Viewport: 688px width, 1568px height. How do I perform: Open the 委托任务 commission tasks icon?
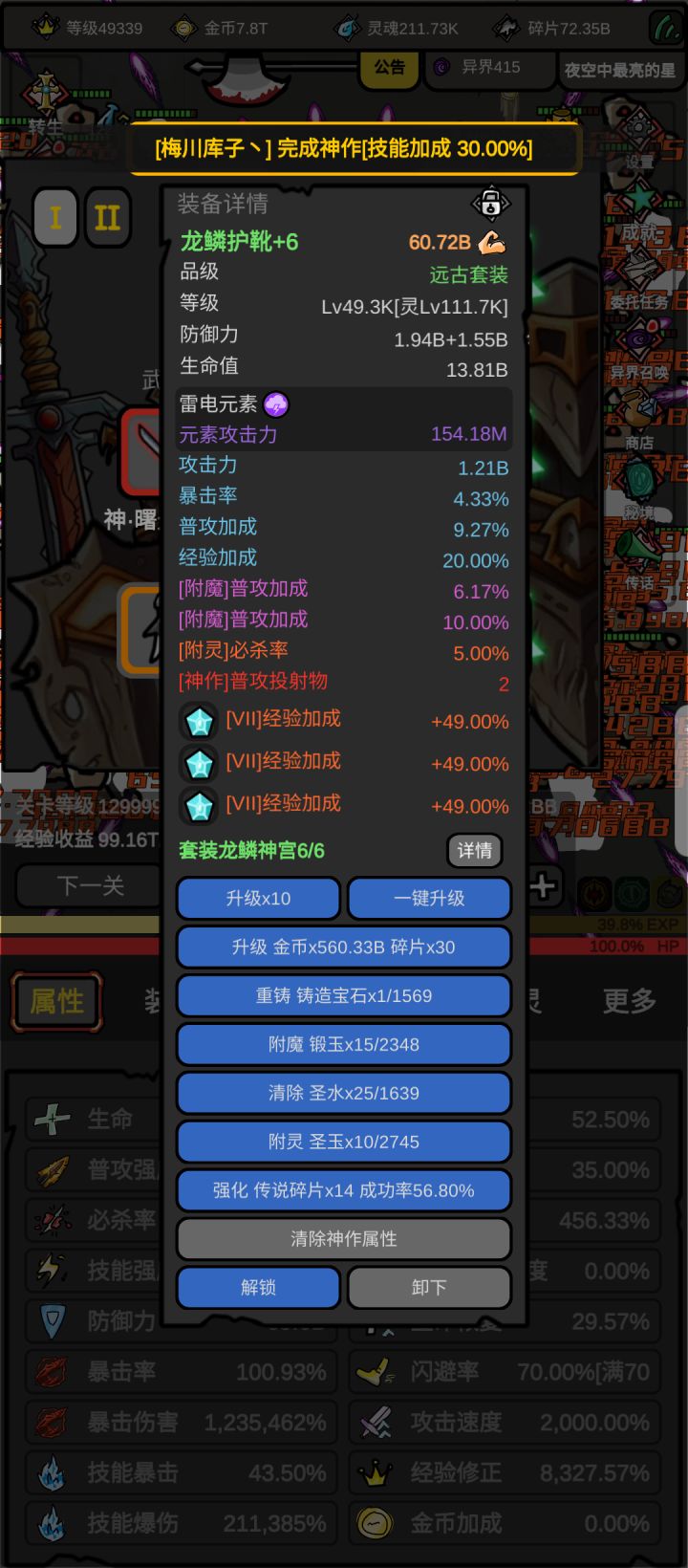click(x=639, y=268)
